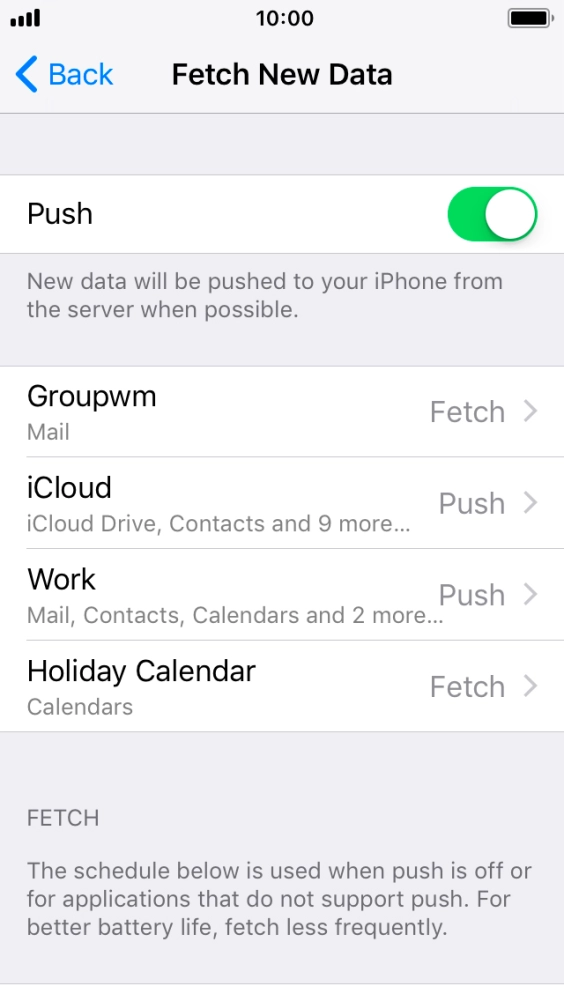Open Groupwm mail fetch settings
564x1001 pixels.
282,412
